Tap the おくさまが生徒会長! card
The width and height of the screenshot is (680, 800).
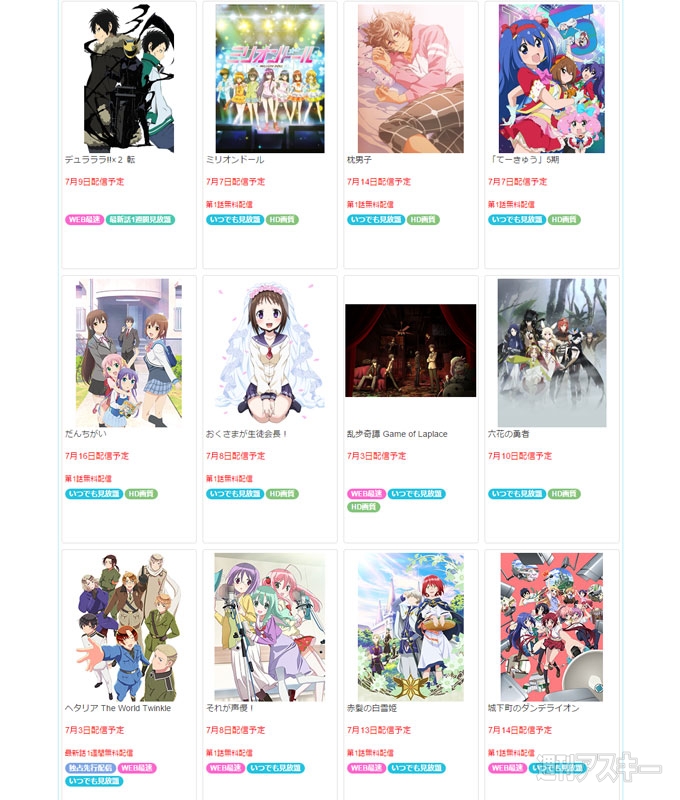[270, 352]
